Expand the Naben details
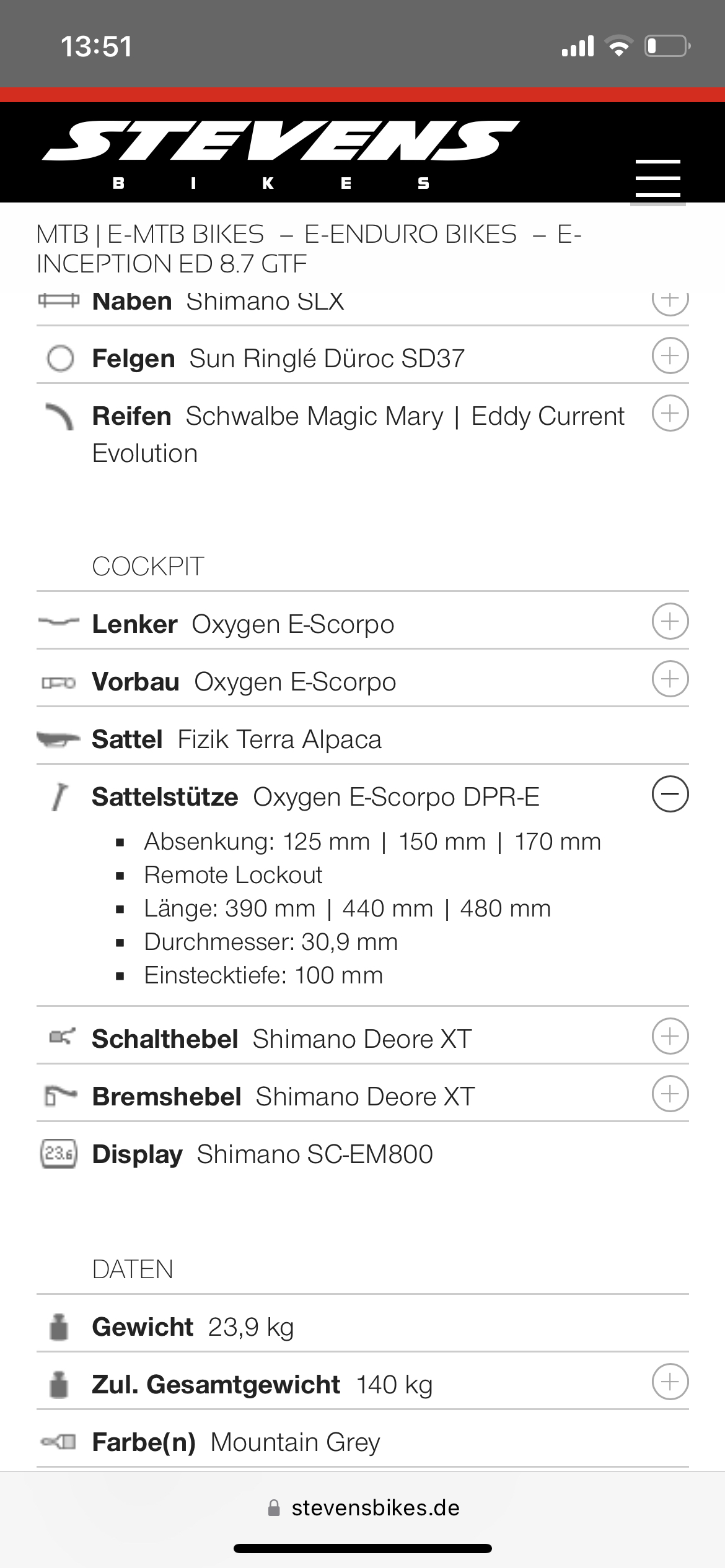The height and width of the screenshot is (1568, 725). (670, 302)
